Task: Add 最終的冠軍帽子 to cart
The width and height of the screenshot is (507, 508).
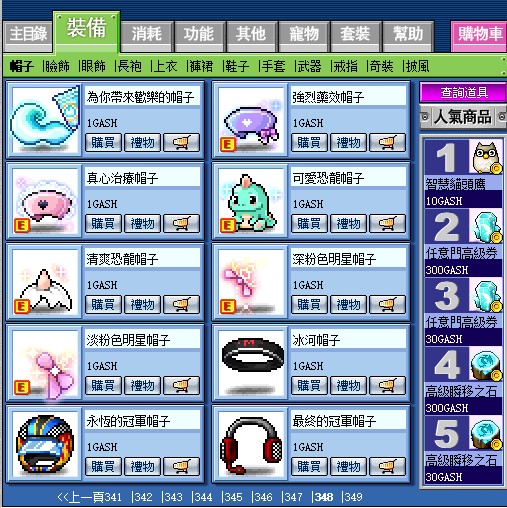Action: pos(387,466)
